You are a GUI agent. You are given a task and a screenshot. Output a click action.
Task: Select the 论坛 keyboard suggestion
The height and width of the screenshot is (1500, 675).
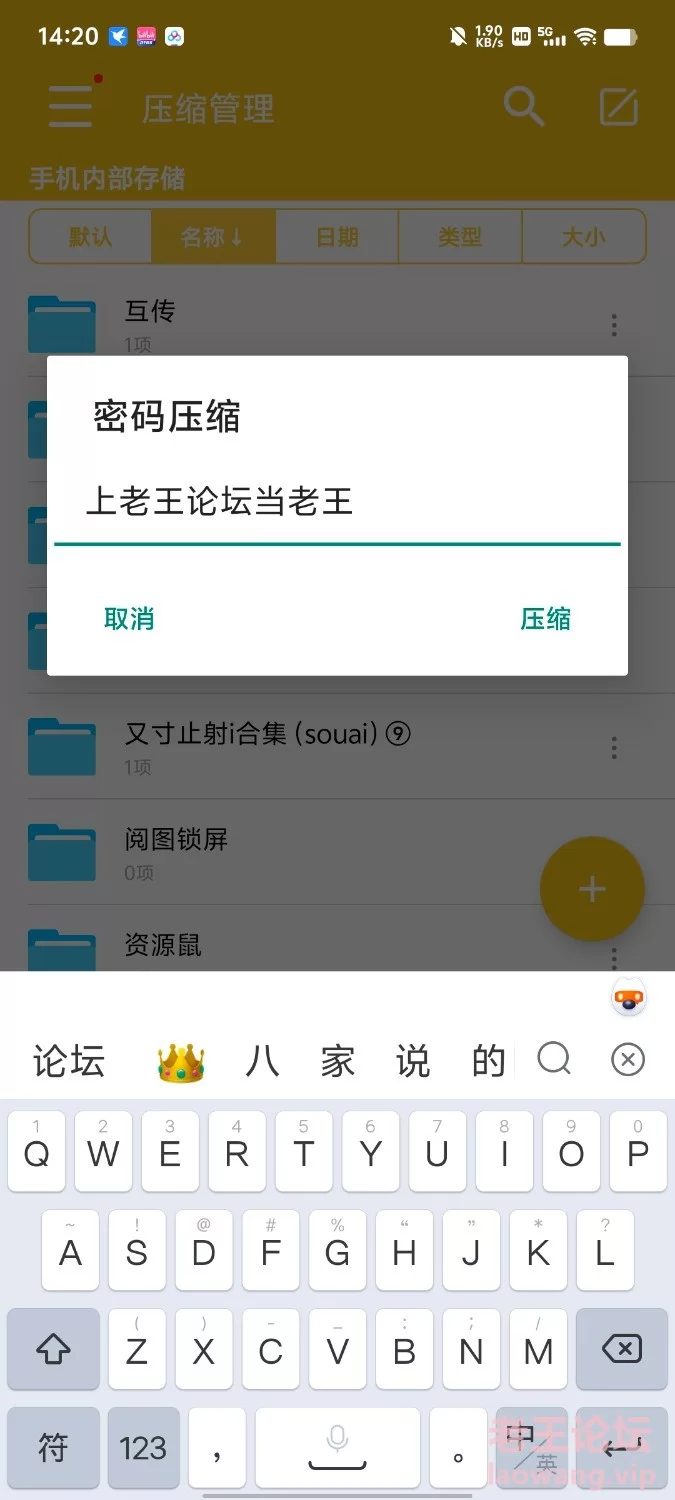69,1061
